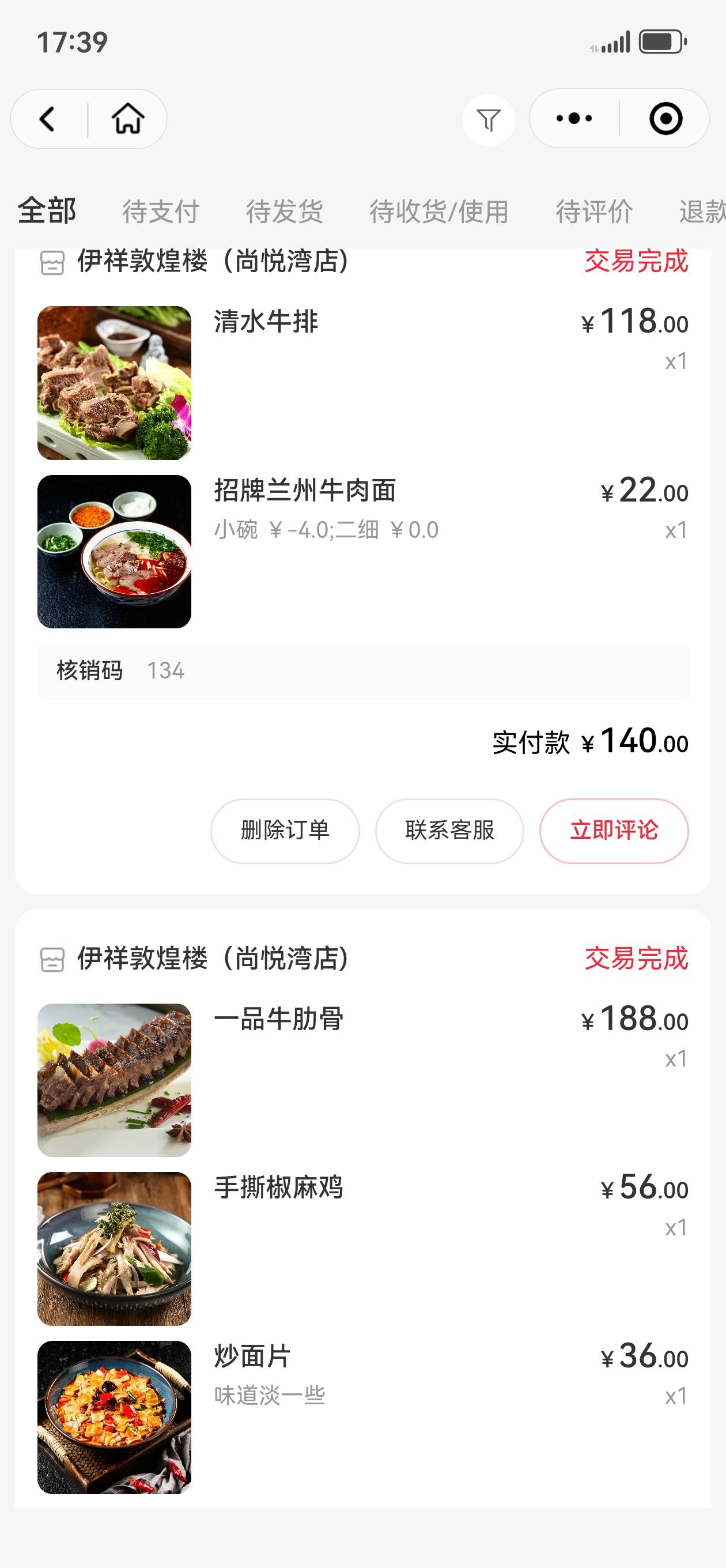Open the 招牌兰州牛肉面 order item
Screen dimensions: 726x1568
tap(362, 552)
